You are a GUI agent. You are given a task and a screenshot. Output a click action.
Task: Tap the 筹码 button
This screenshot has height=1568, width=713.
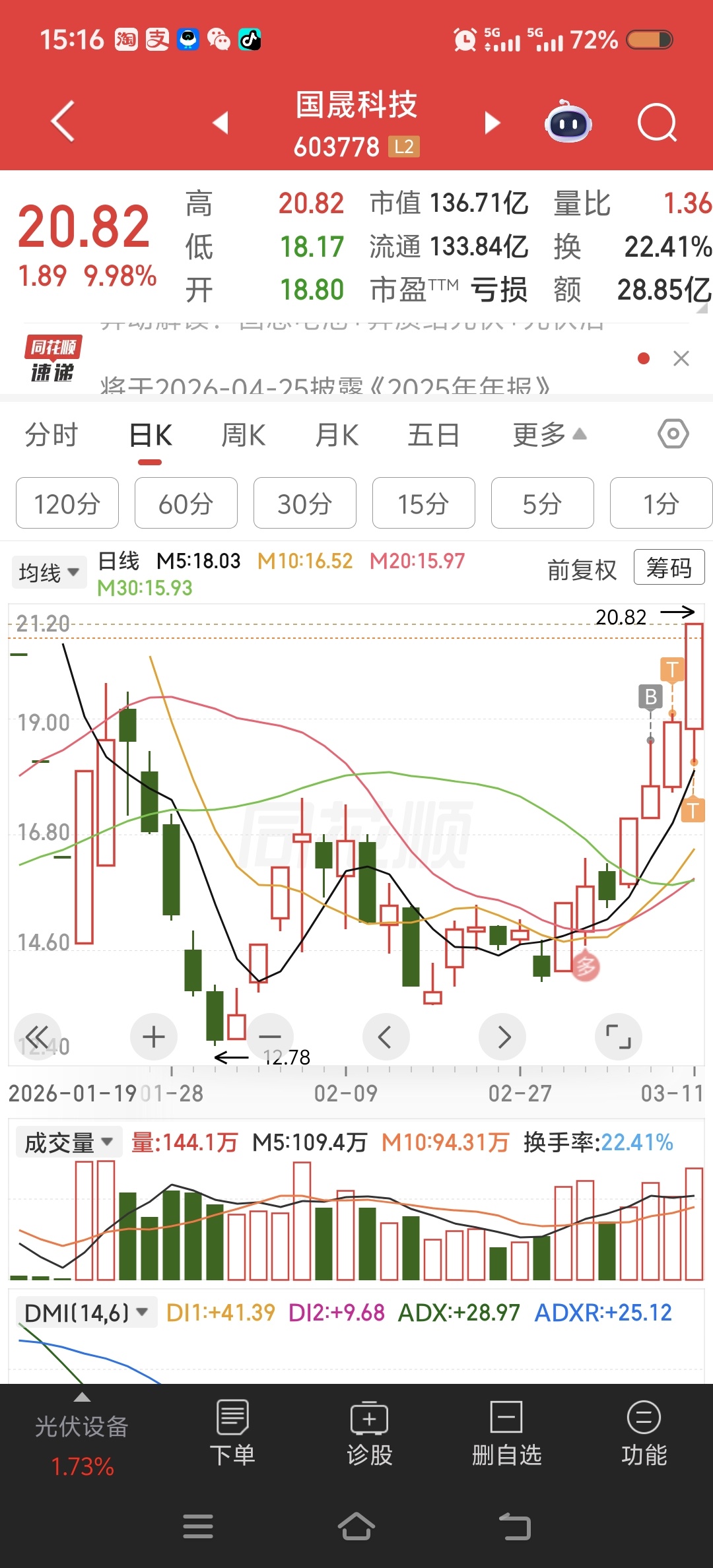click(x=669, y=568)
